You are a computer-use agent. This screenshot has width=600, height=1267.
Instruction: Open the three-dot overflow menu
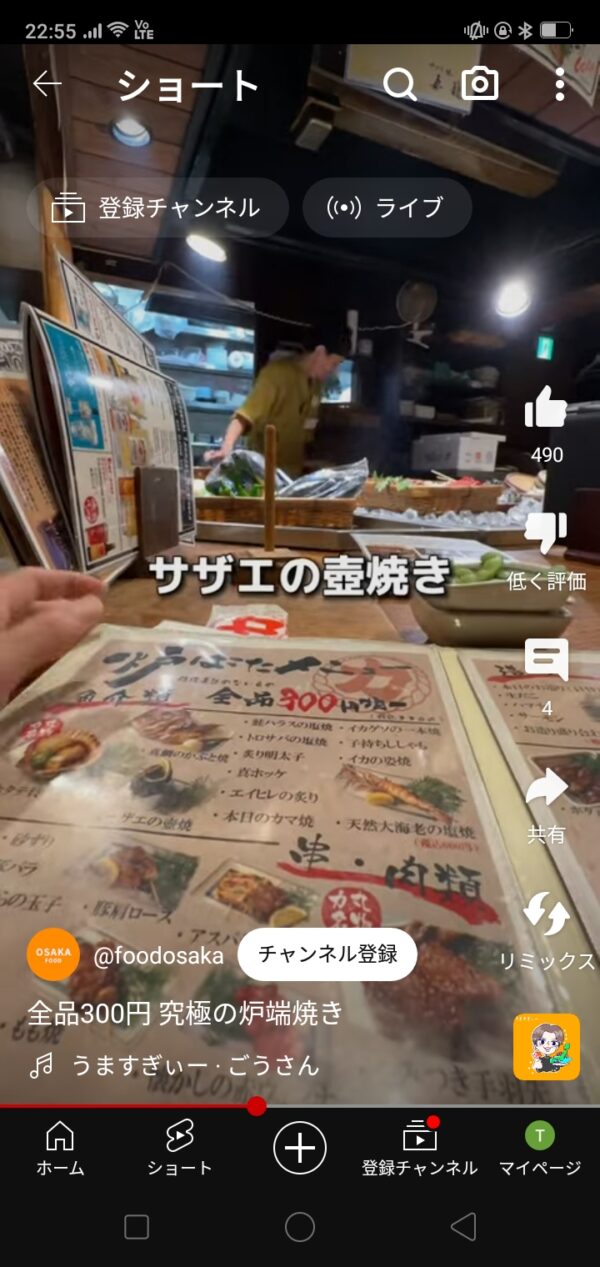pos(559,85)
